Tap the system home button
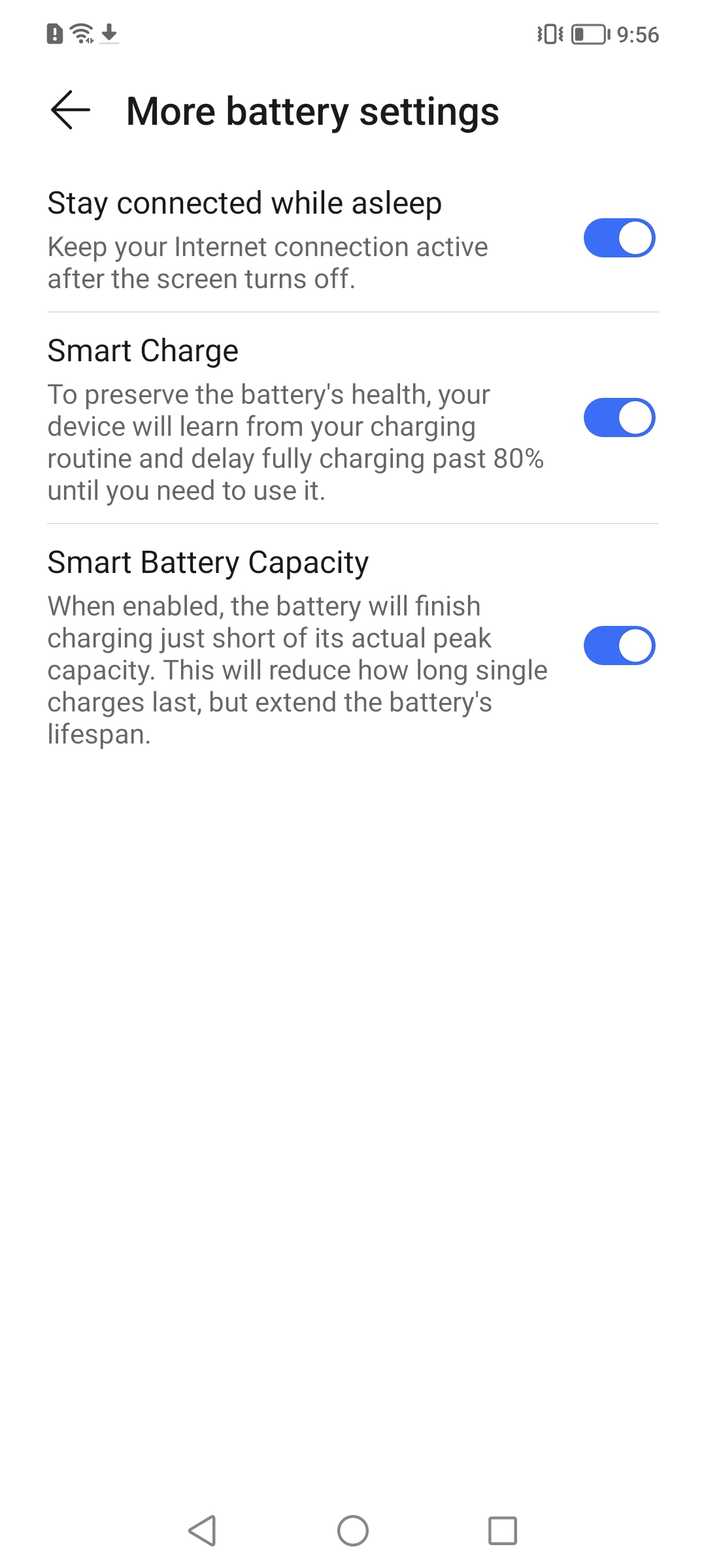The image size is (706, 1568). click(353, 1530)
